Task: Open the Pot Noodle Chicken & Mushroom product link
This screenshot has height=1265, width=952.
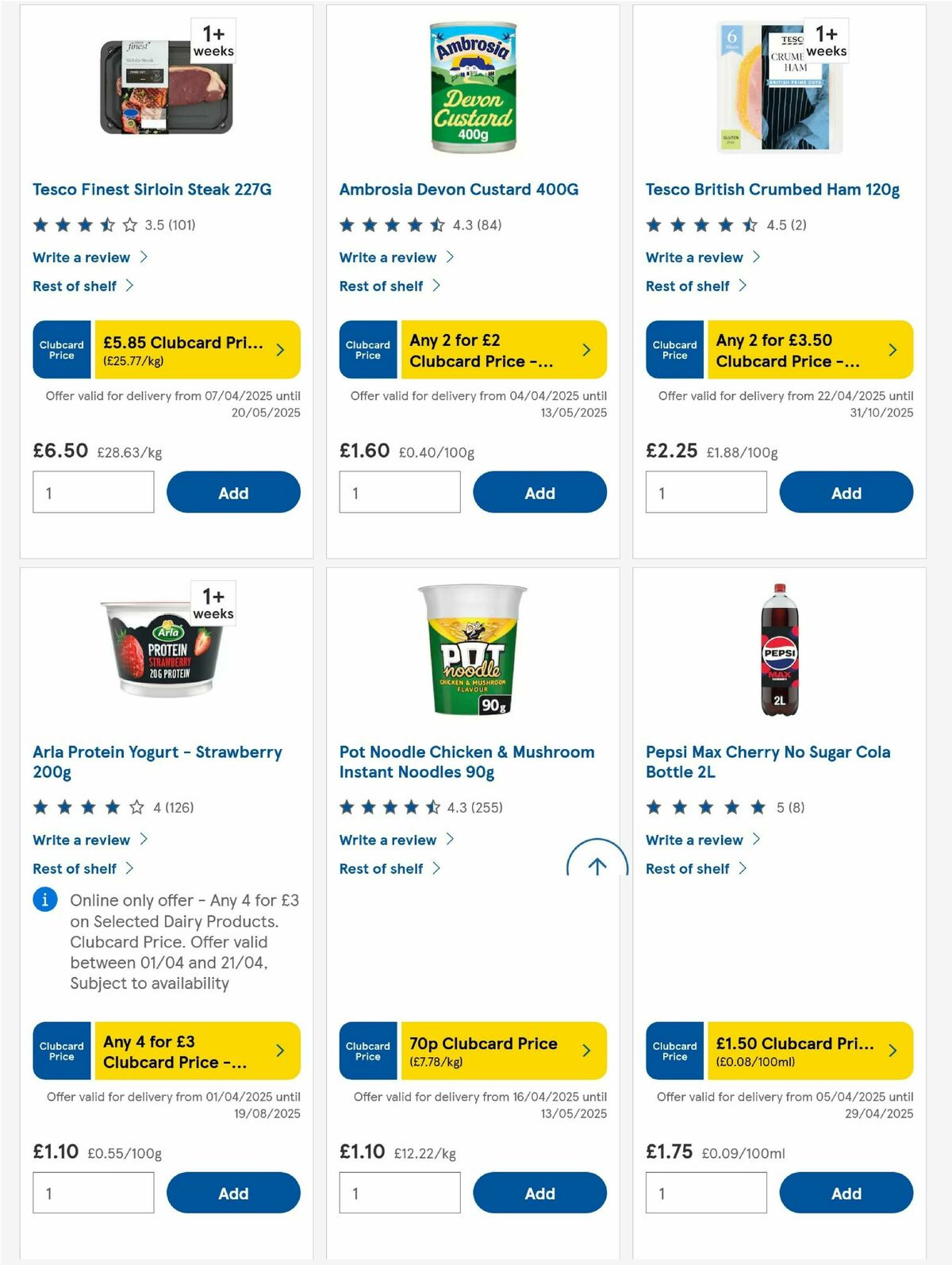Action: coord(466,761)
